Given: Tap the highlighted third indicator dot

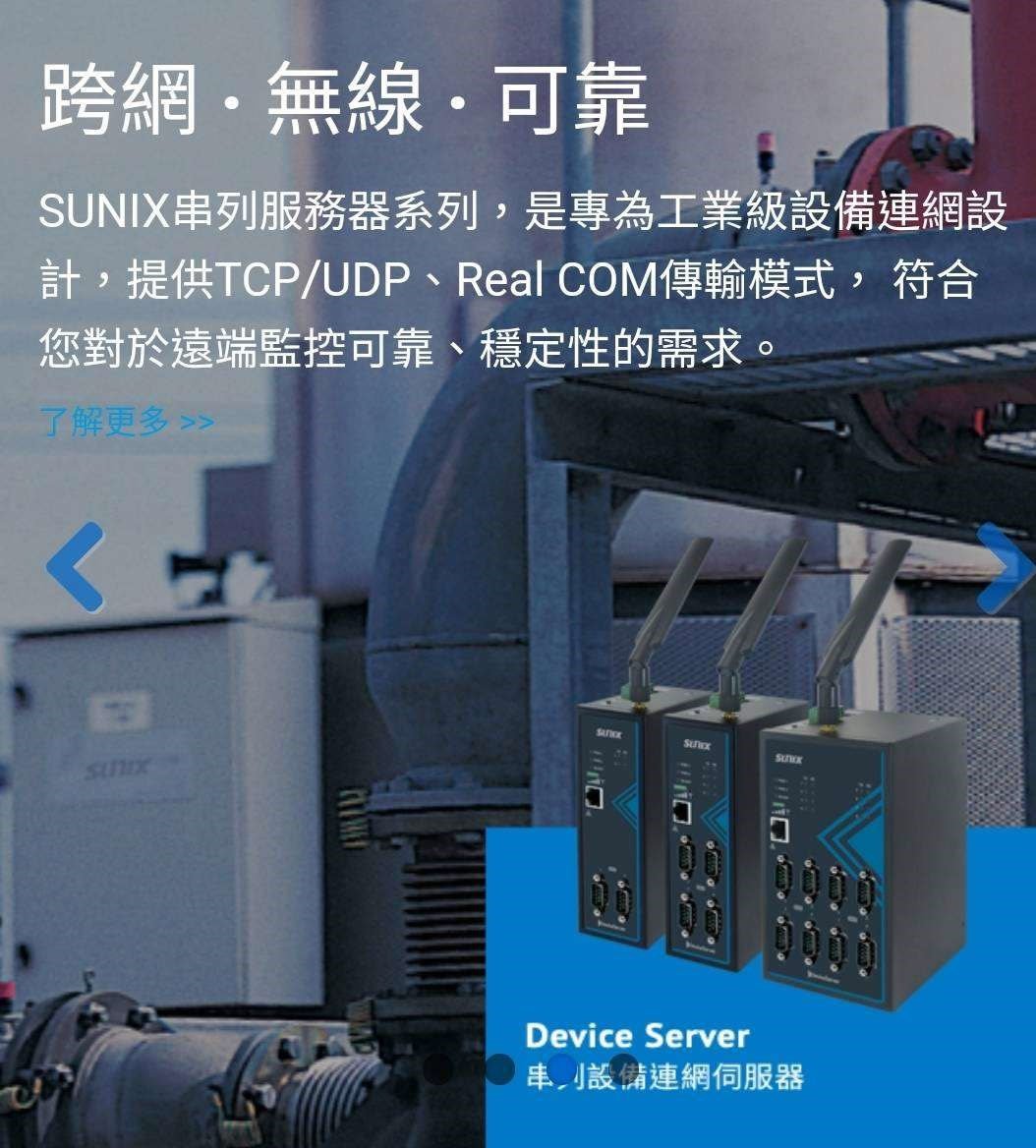Looking at the screenshot, I should tap(562, 1068).
